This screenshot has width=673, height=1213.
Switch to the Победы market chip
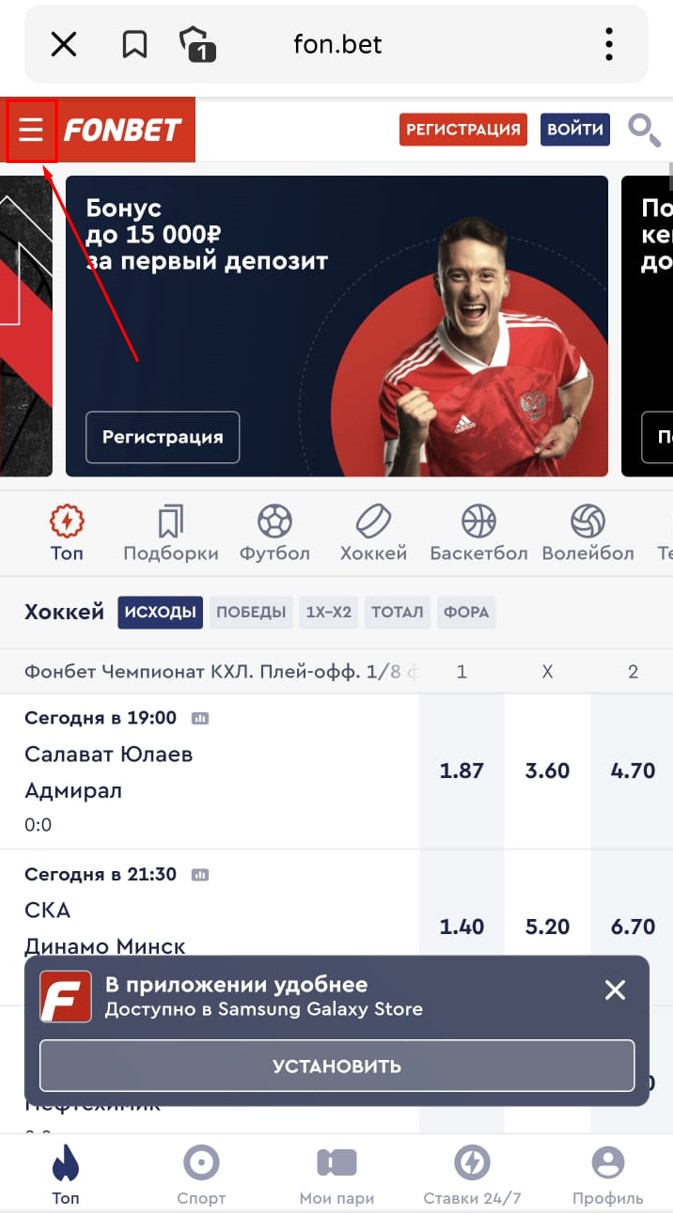point(251,612)
